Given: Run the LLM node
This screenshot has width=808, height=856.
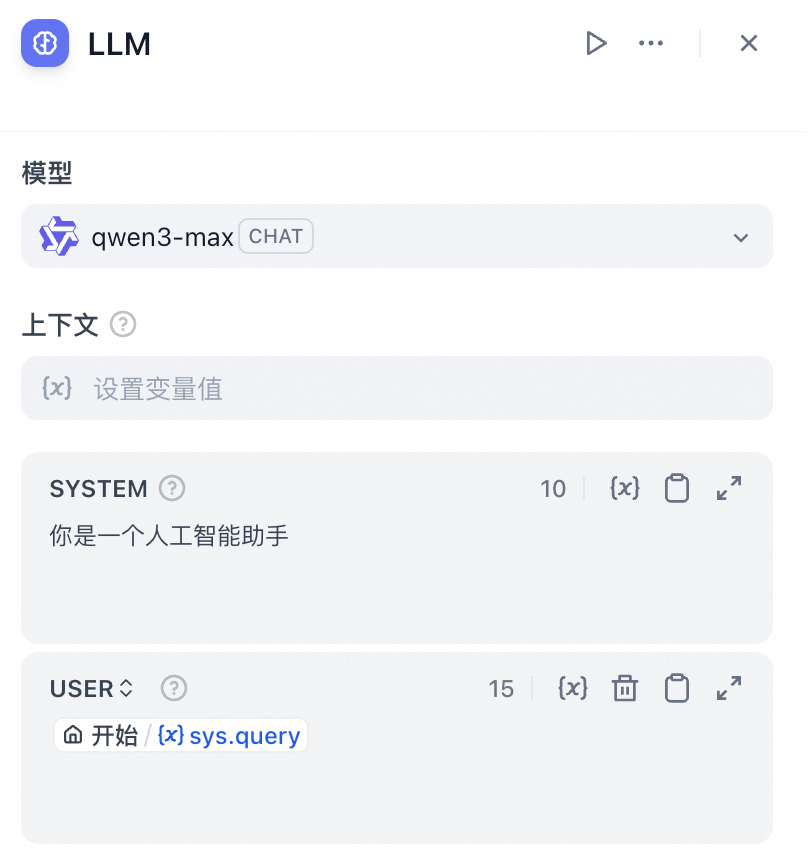Looking at the screenshot, I should coord(596,43).
